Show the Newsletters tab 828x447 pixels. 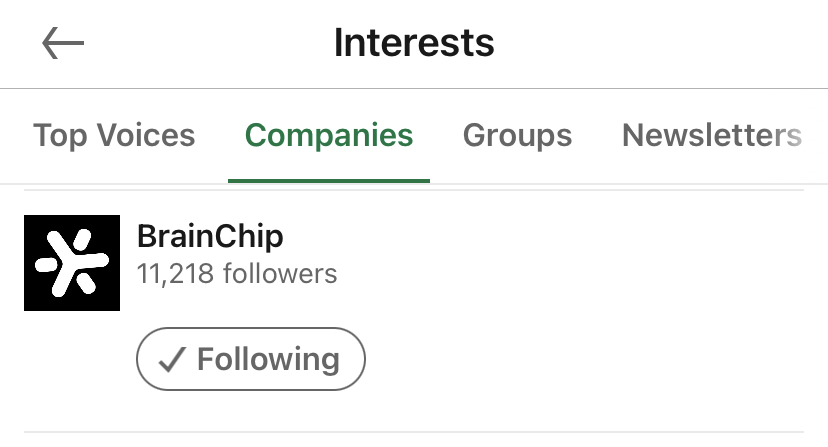[x=711, y=136]
